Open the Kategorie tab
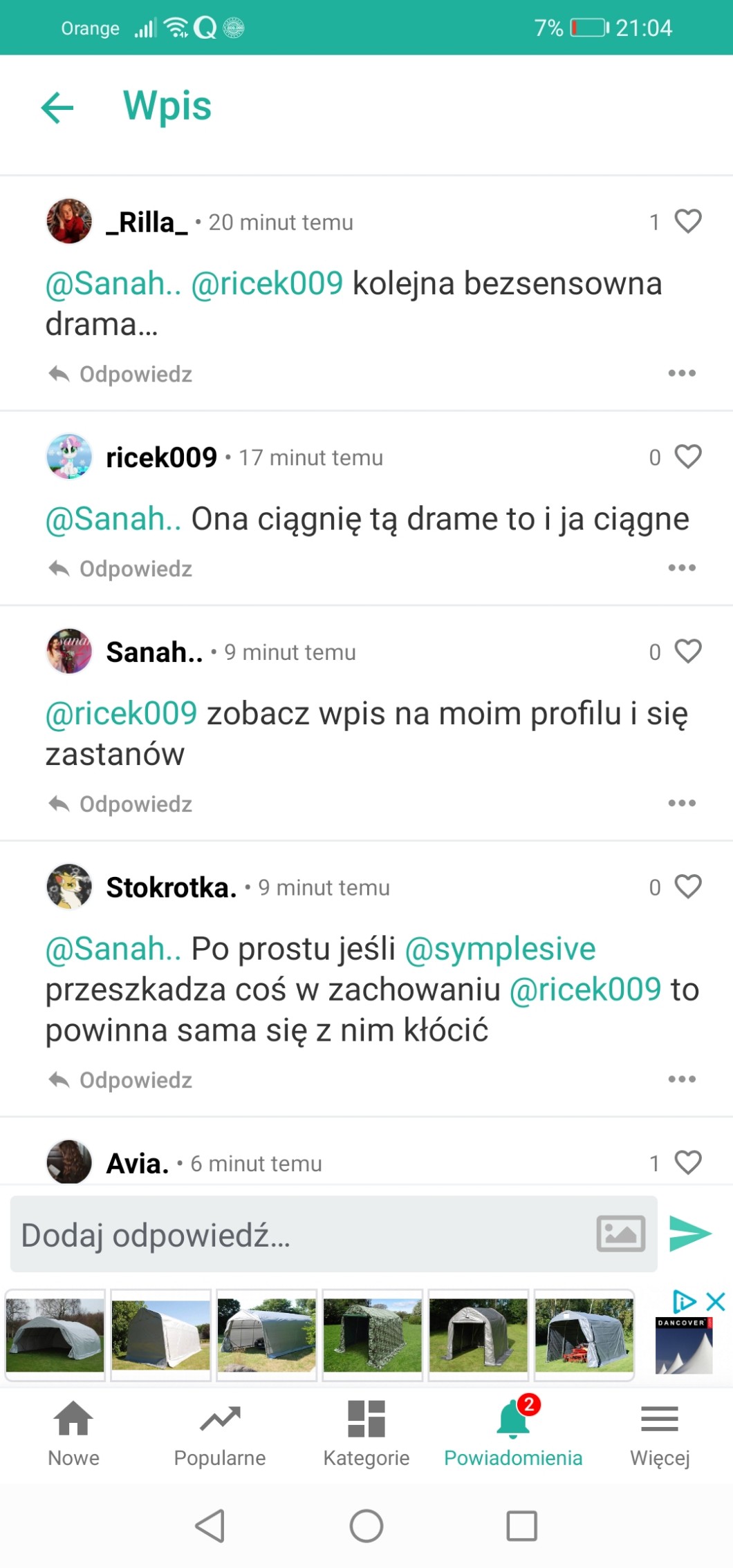This screenshot has width=733, height=1568. [366, 1433]
